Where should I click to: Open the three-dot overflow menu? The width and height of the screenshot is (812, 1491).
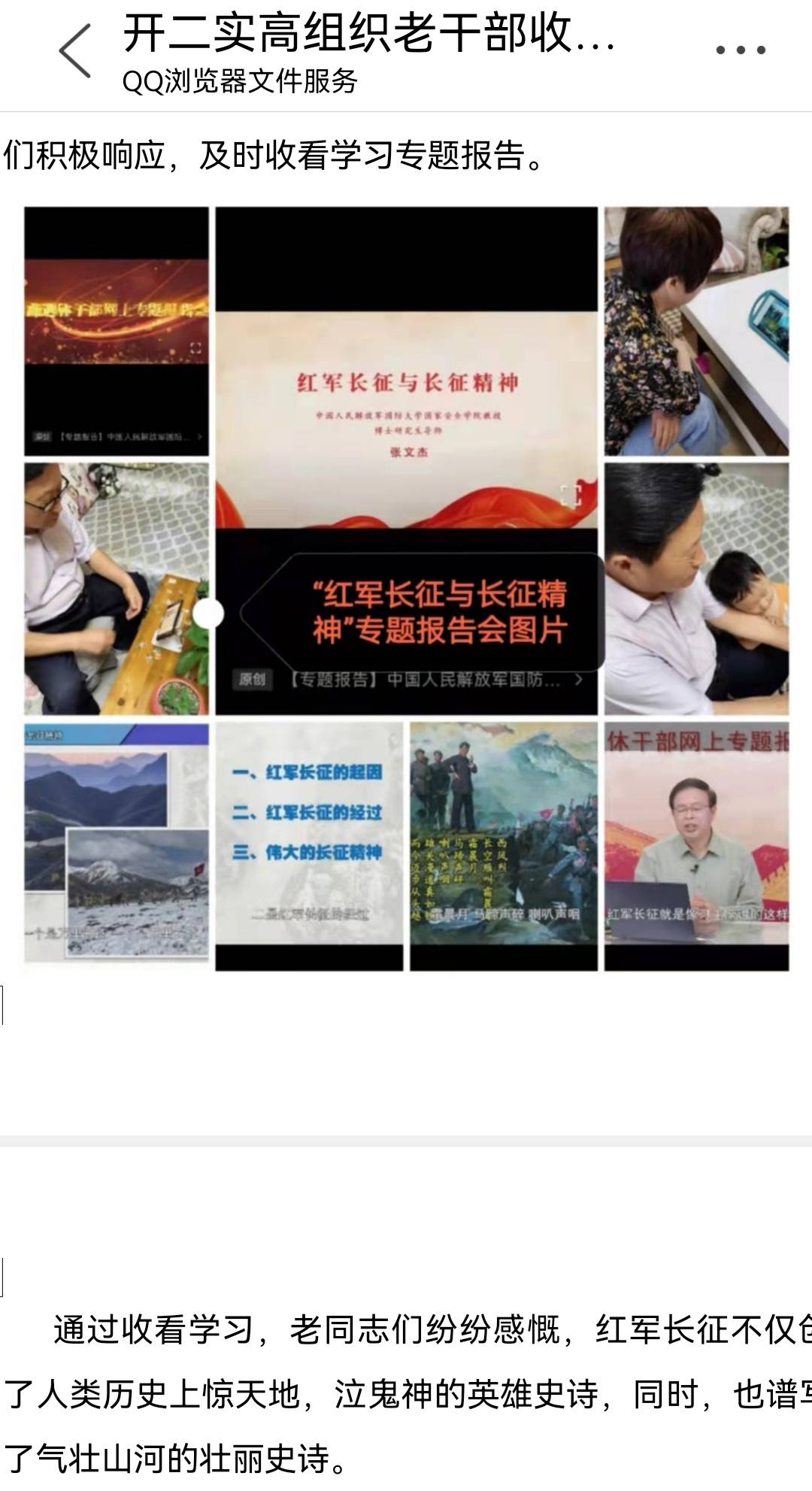click(741, 50)
